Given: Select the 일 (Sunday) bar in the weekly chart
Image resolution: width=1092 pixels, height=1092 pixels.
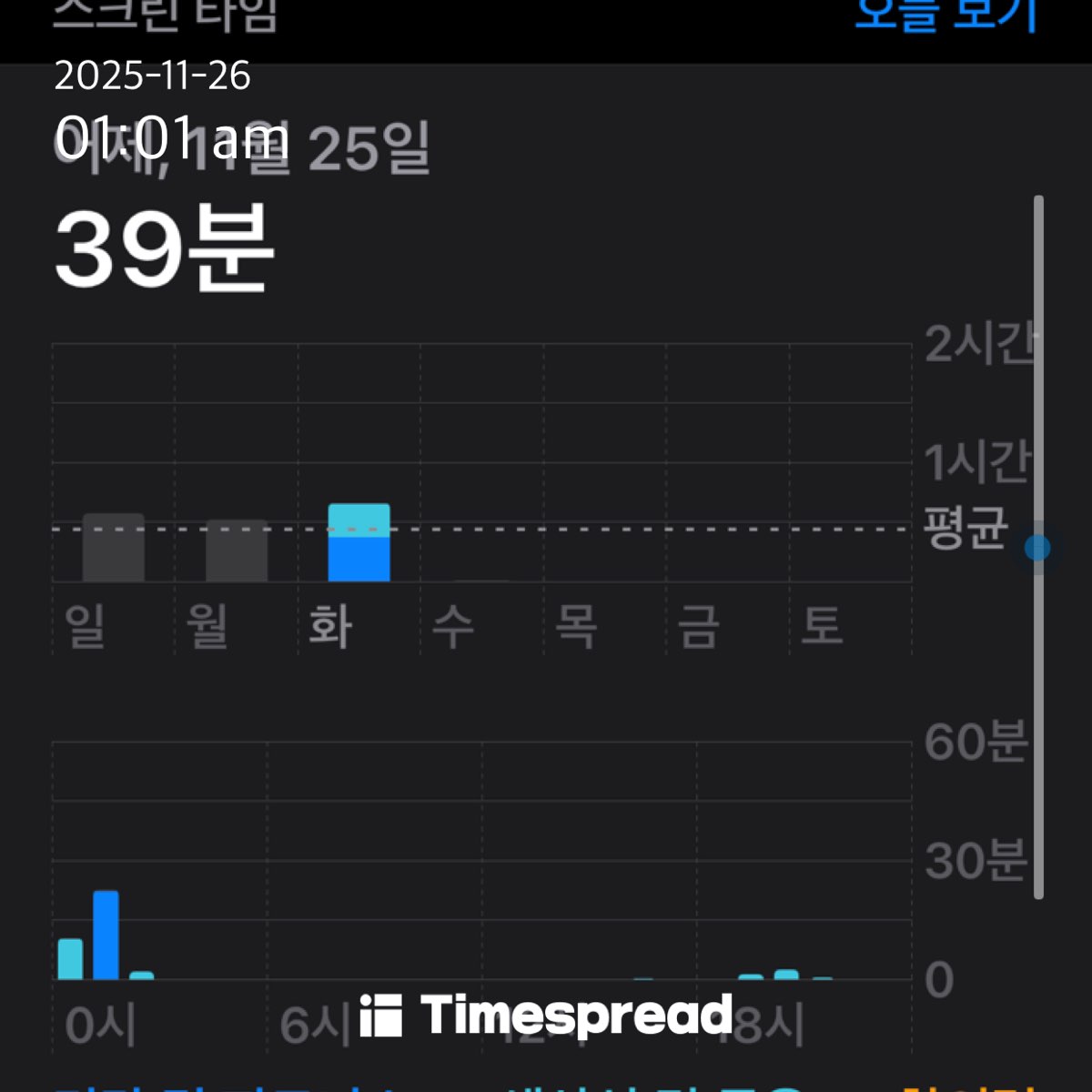Looking at the screenshot, I should point(114,548).
